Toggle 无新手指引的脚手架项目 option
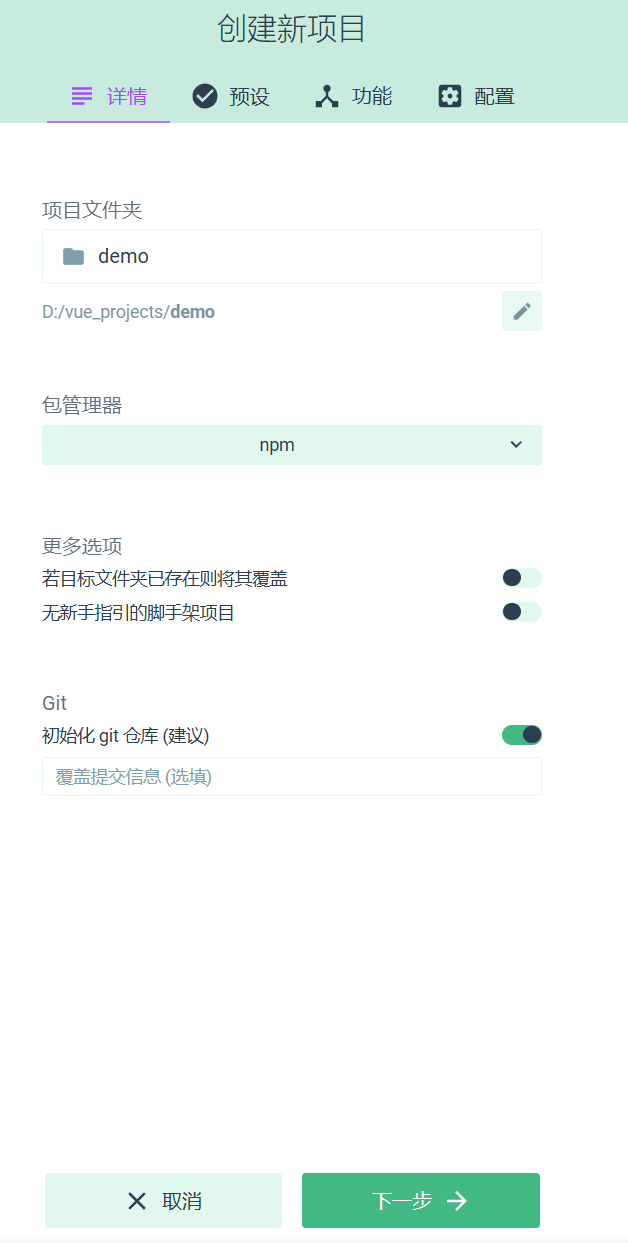Screen dimensions: 628x1243 (521, 612)
